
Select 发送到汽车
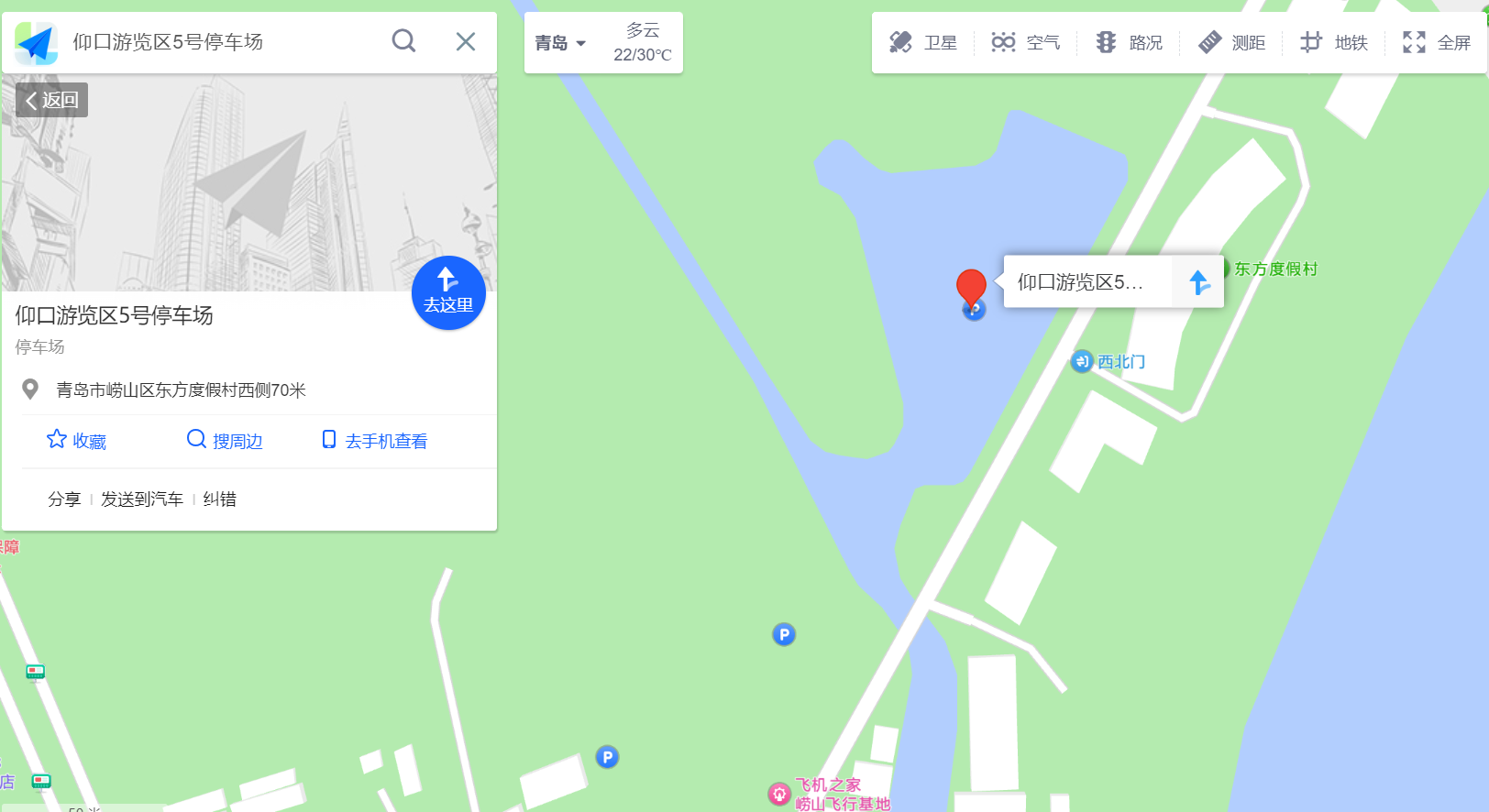(x=142, y=499)
